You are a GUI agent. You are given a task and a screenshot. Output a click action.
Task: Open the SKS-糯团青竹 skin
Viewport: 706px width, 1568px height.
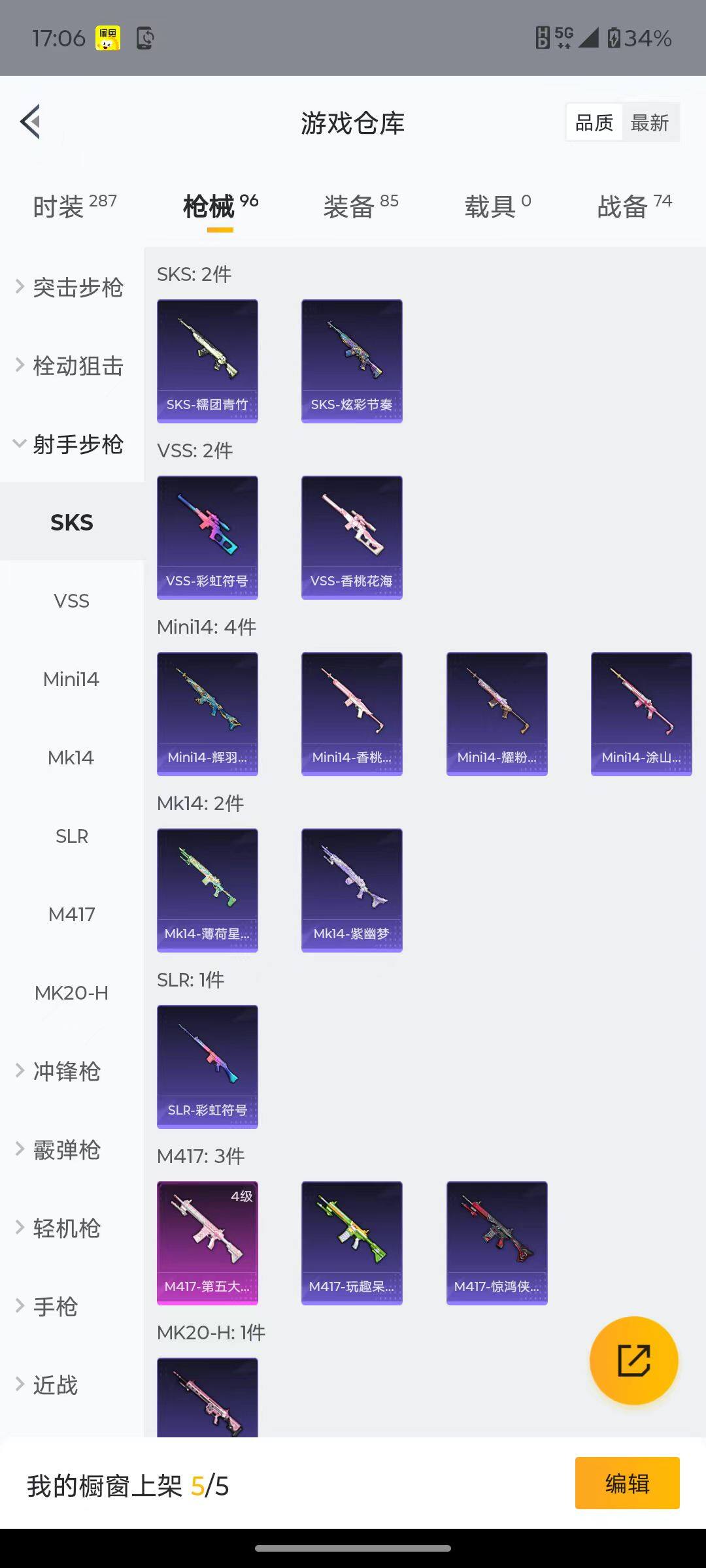click(207, 361)
